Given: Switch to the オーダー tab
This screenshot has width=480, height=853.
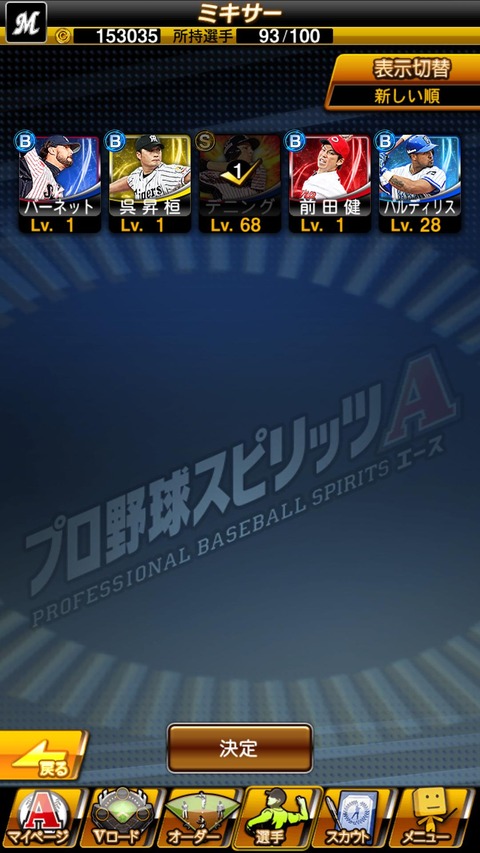Looking at the screenshot, I should coord(200,819).
